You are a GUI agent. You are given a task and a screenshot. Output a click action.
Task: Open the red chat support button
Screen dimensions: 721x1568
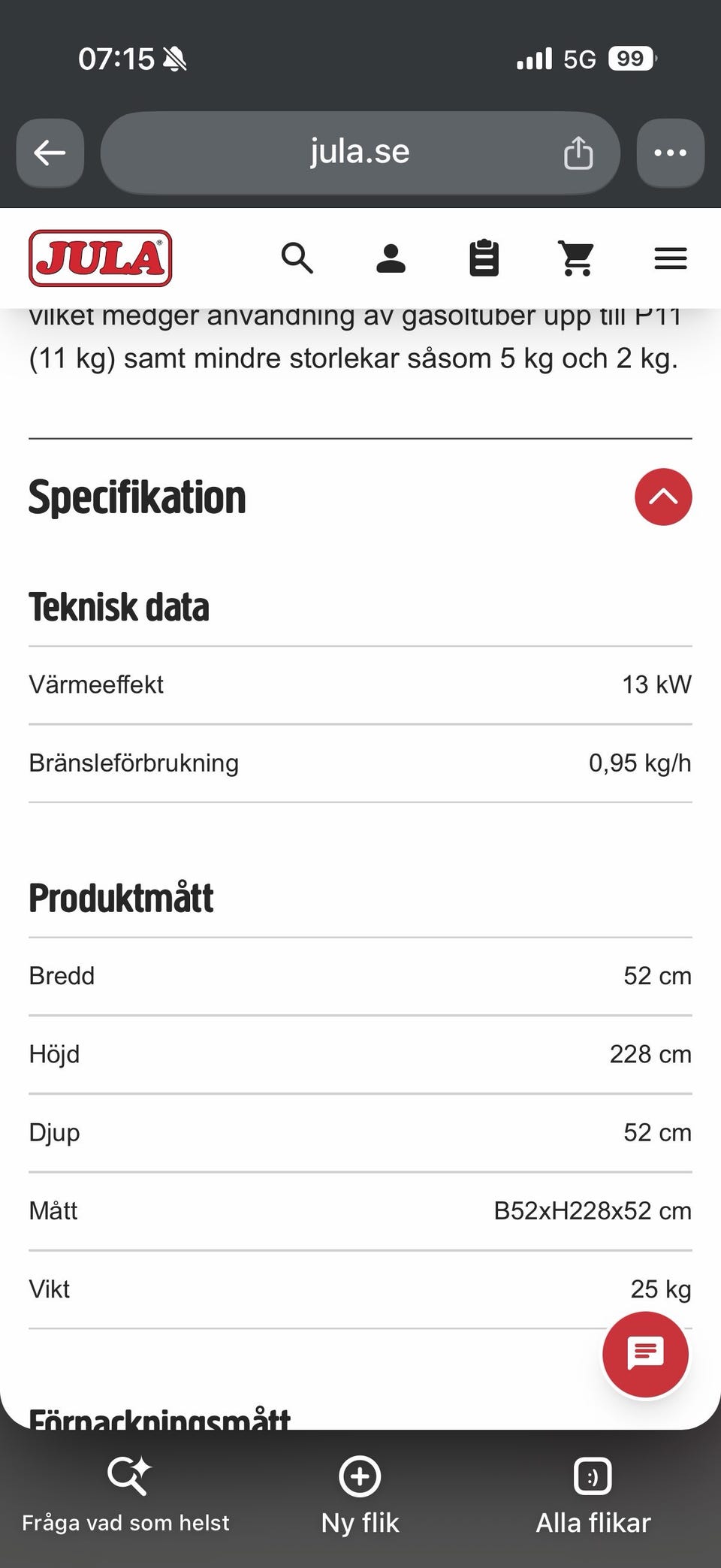point(645,1355)
